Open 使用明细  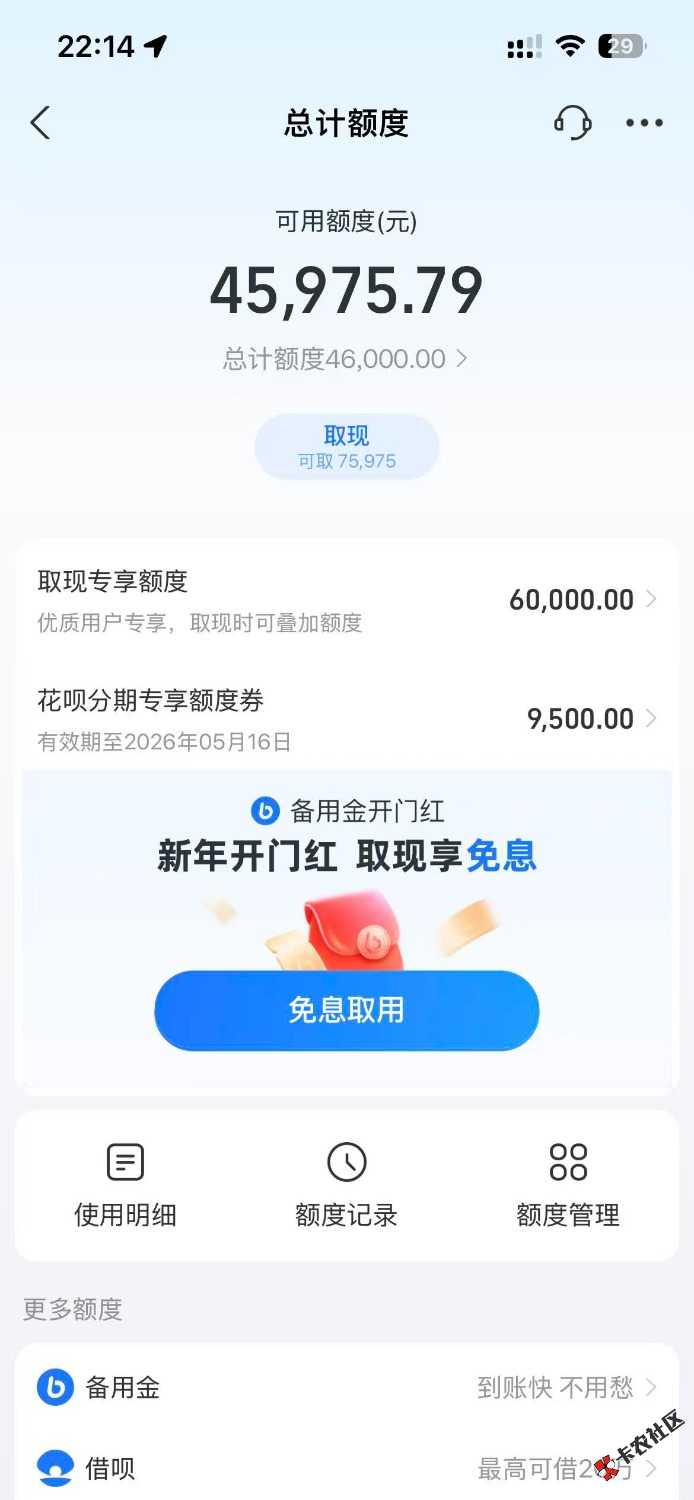point(125,1186)
